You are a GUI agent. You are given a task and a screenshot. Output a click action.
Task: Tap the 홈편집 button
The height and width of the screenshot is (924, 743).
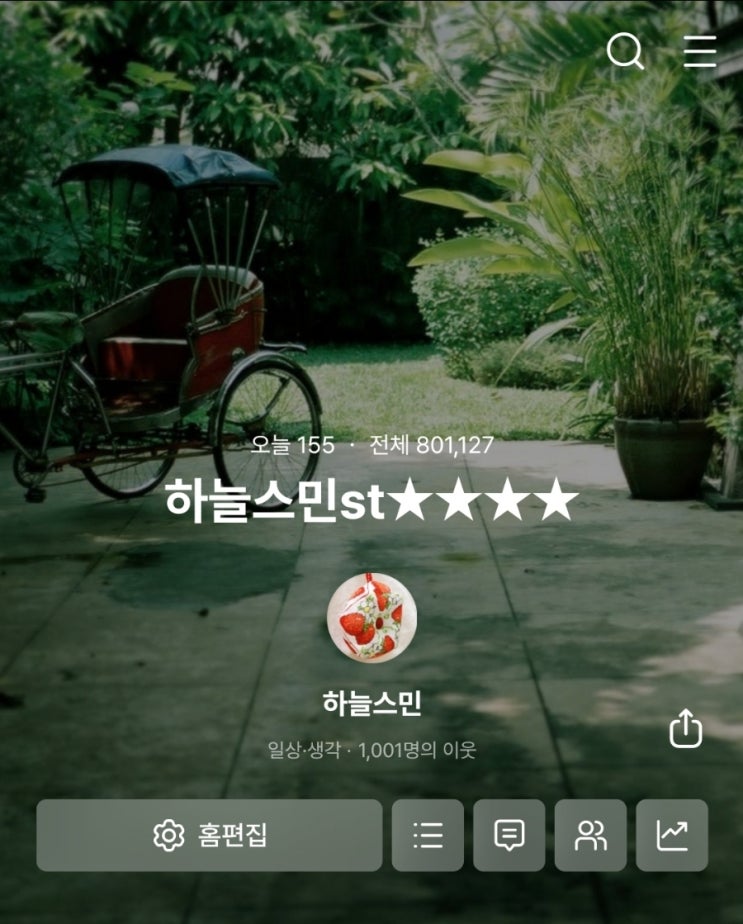pos(210,835)
